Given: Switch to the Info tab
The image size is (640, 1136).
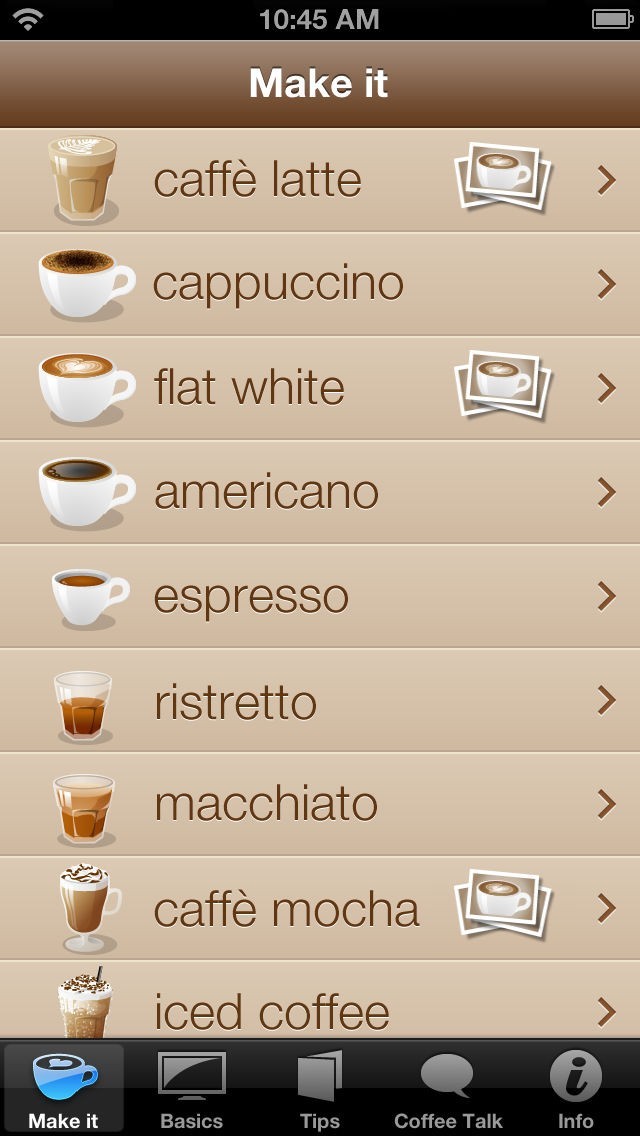Looking at the screenshot, I should coord(576,1090).
